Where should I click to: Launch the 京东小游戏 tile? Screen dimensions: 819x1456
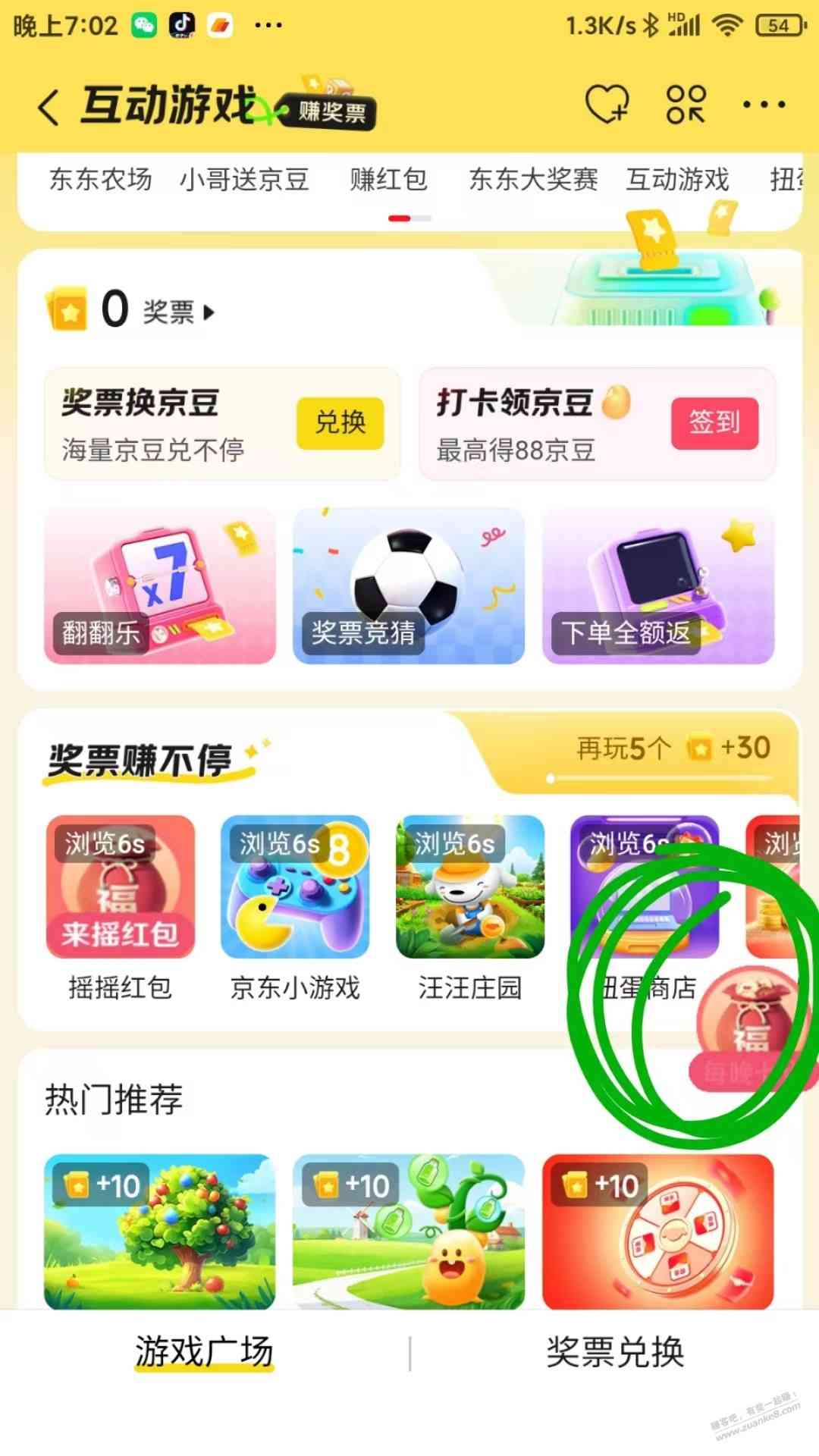coord(295,887)
